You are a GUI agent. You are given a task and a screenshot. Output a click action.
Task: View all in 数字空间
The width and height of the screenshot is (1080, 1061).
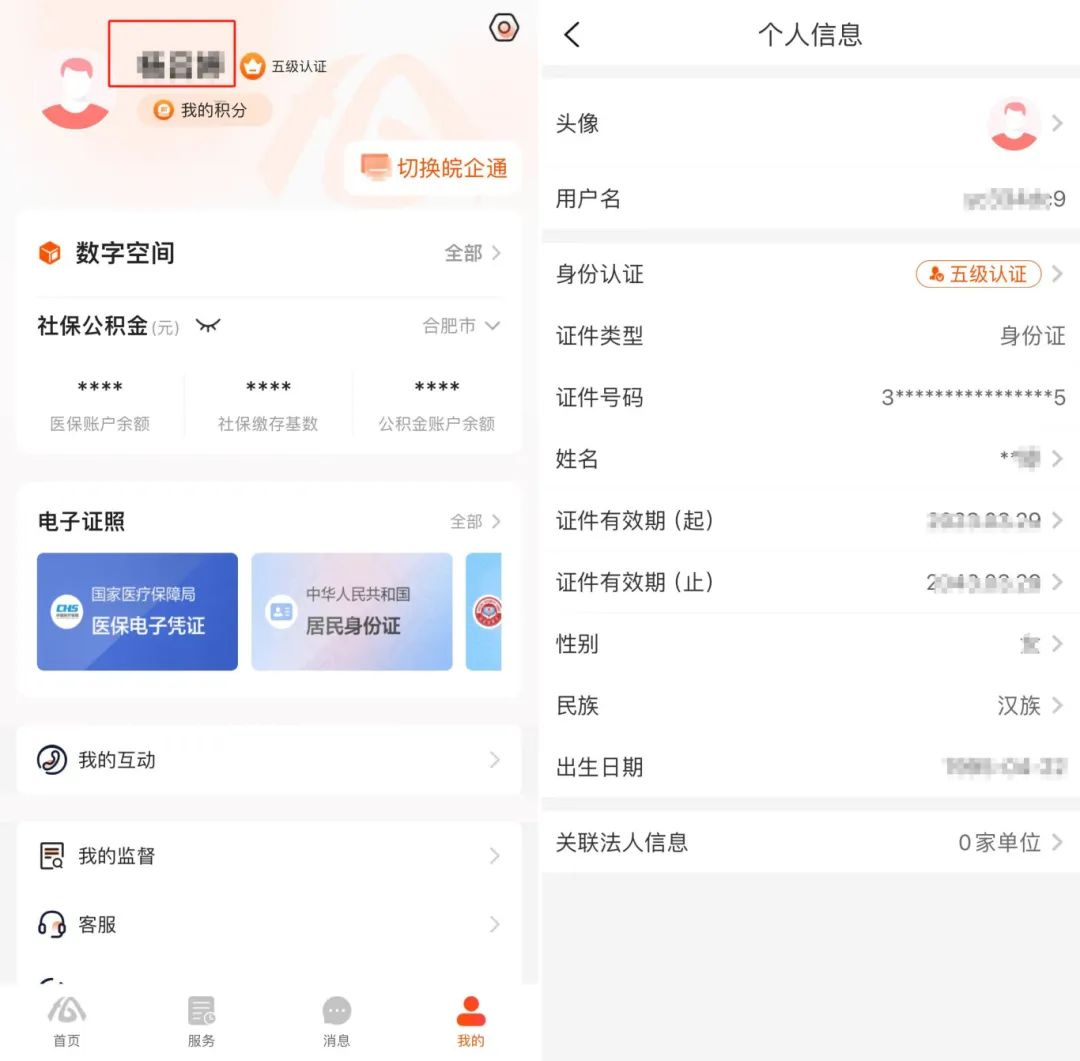coord(473,253)
